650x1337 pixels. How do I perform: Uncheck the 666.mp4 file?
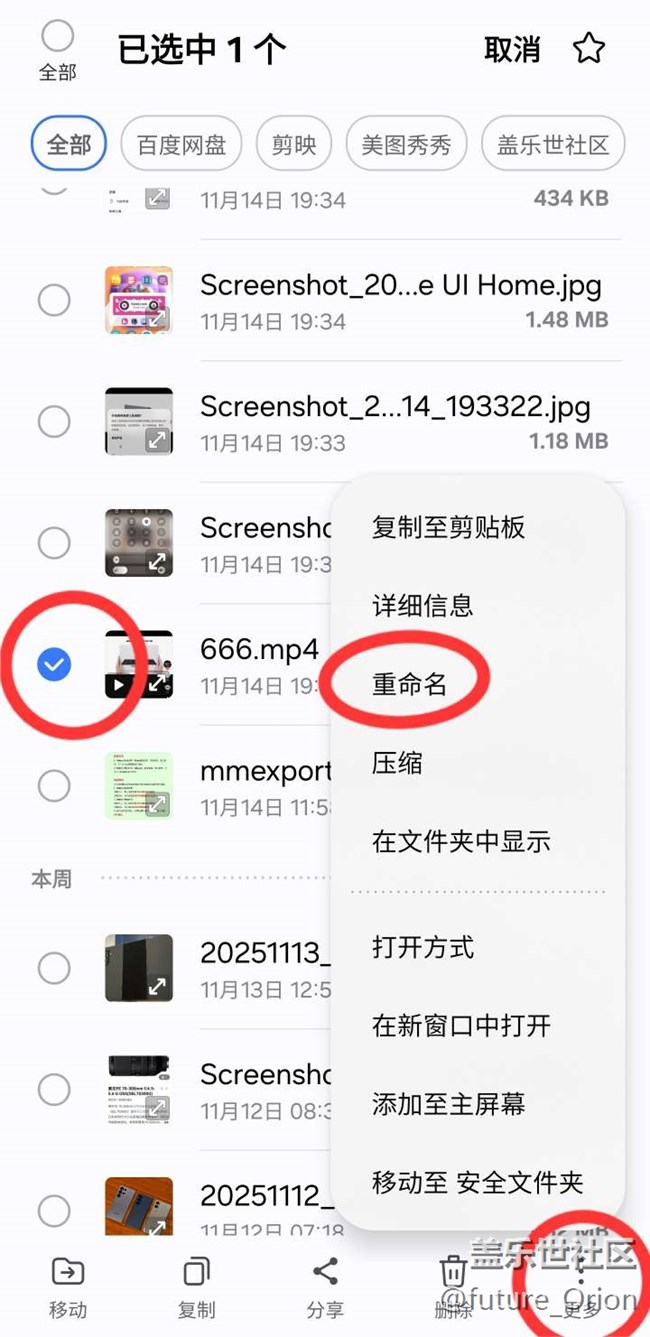tap(54, 664)
